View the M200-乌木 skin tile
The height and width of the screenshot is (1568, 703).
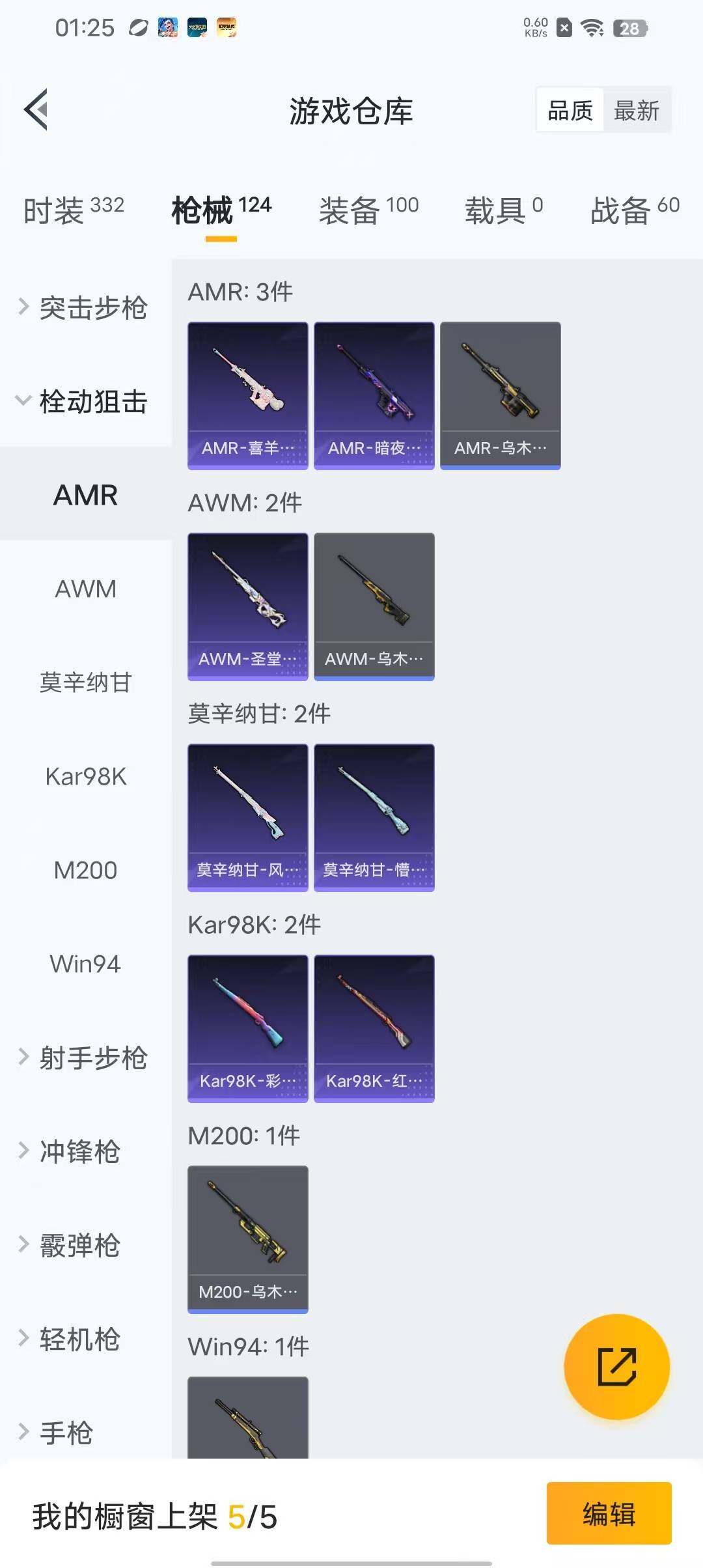tap(247, 1239)
